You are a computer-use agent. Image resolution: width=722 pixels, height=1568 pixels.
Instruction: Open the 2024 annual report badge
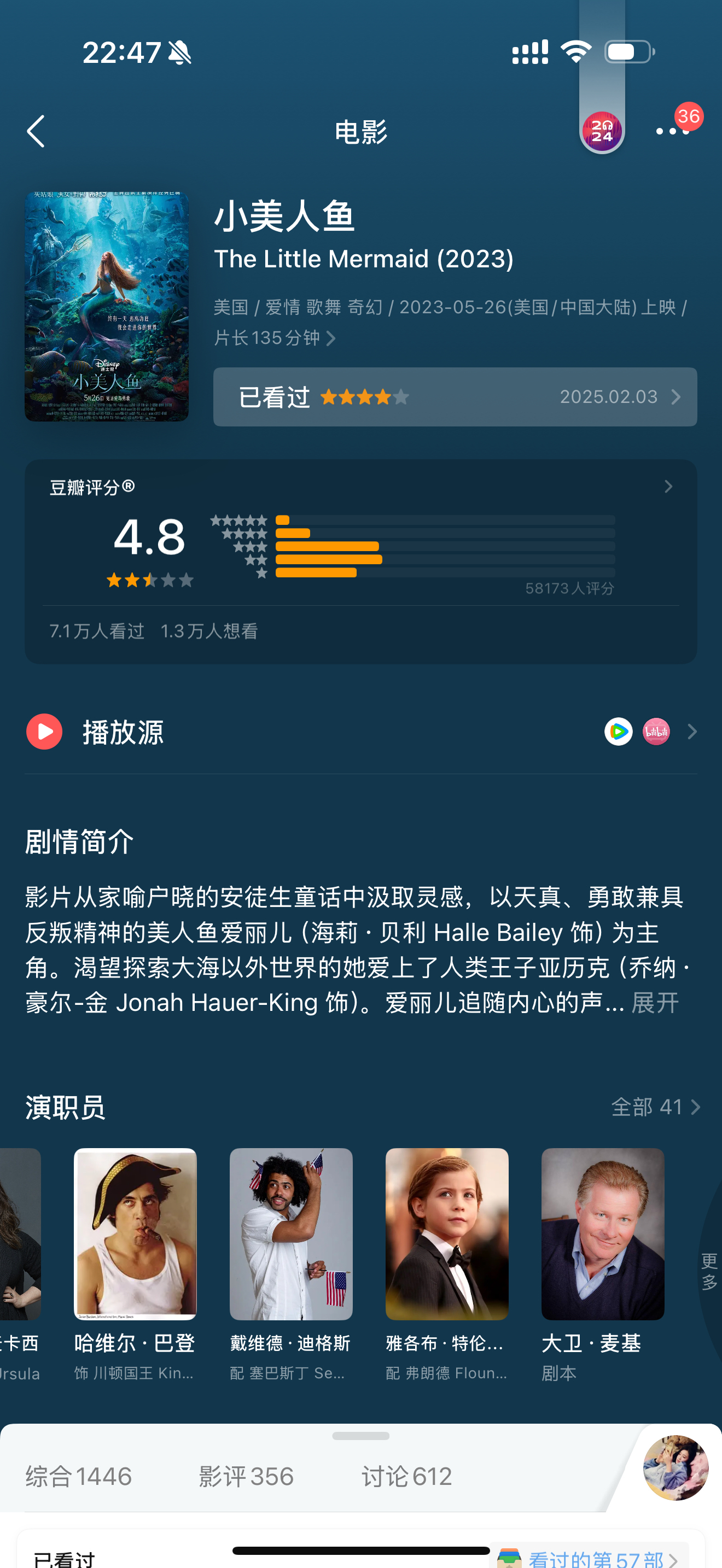click(602, 131)
